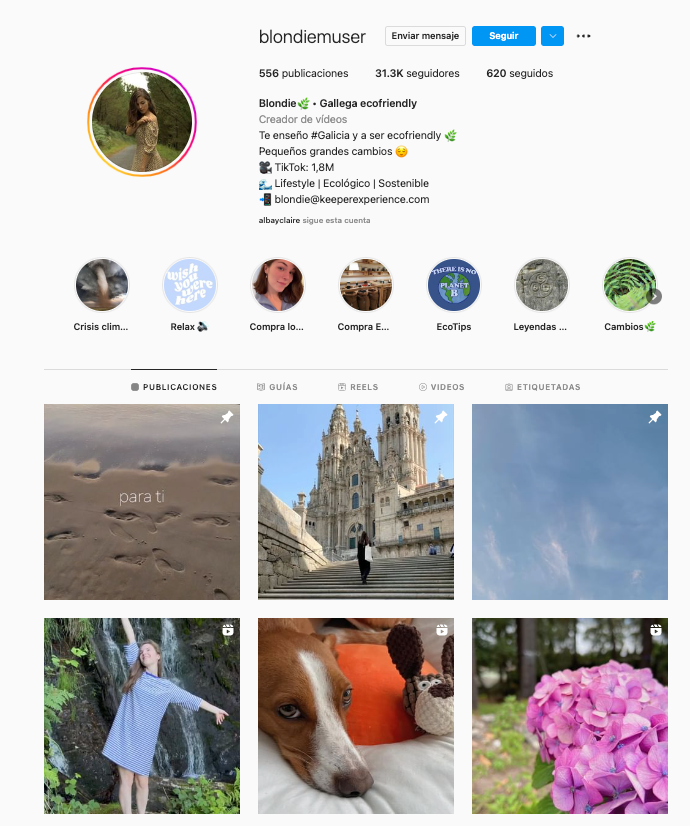Open the albayclaire profile link
This screenshot has height=826, width=690.
click(279, 220)
